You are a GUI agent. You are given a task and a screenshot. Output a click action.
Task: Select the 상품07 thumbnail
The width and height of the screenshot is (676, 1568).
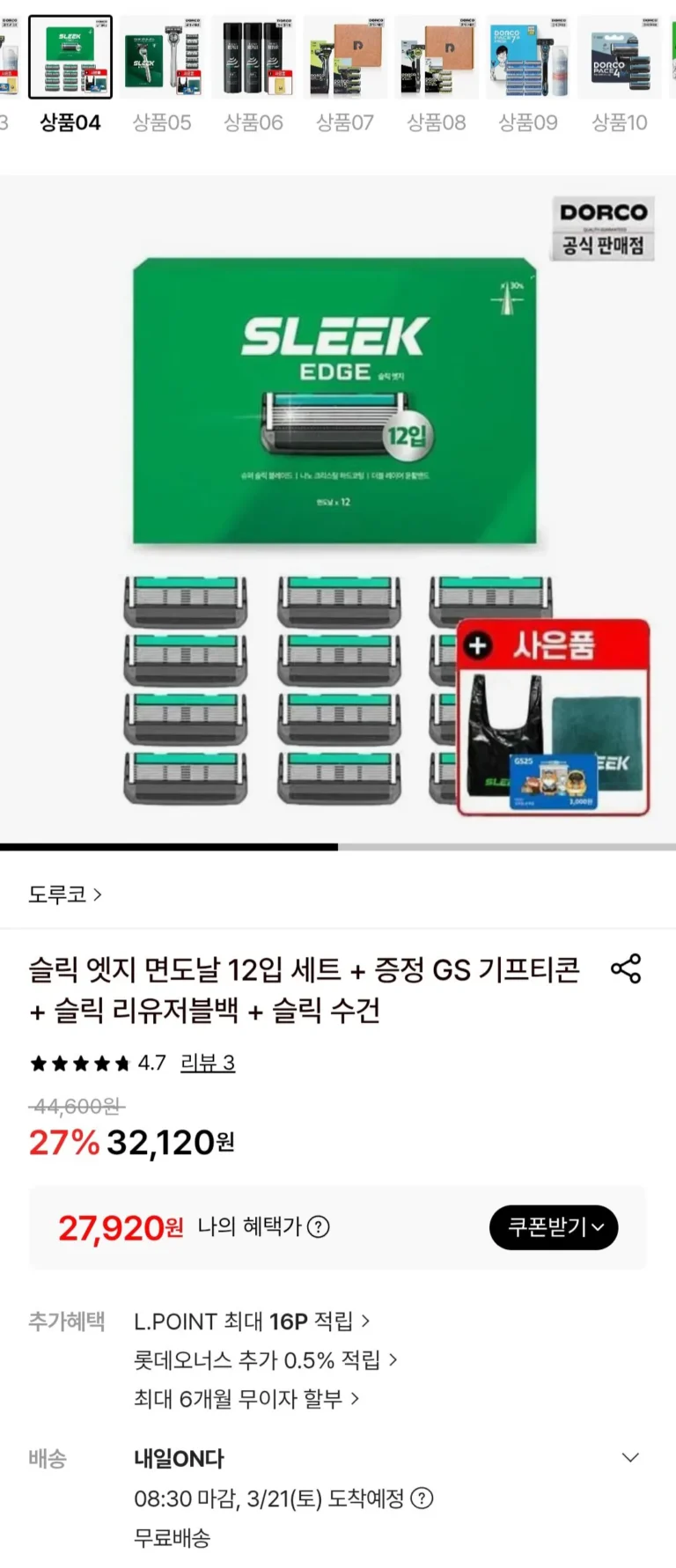point(345,58)
